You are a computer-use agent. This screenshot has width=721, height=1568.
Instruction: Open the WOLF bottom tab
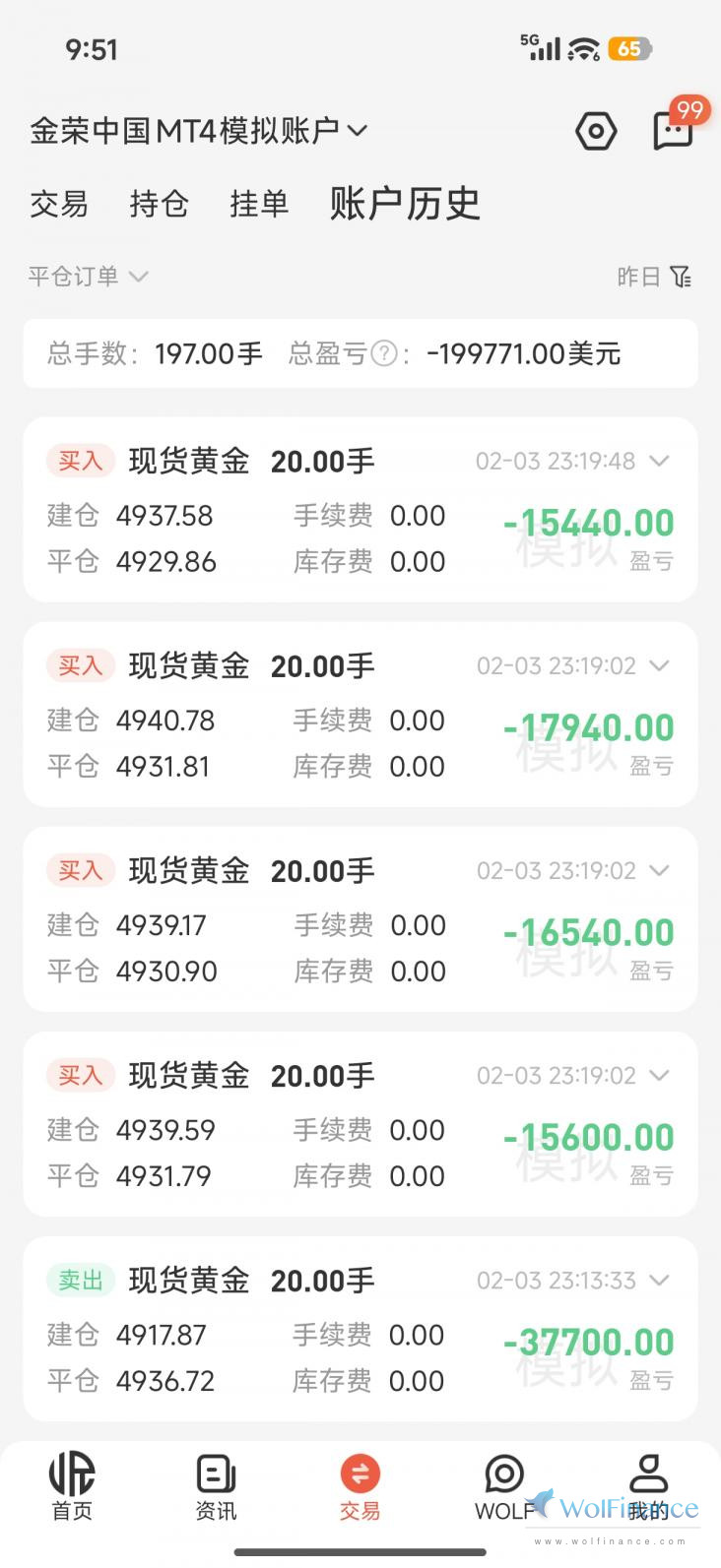(504, 1487)
